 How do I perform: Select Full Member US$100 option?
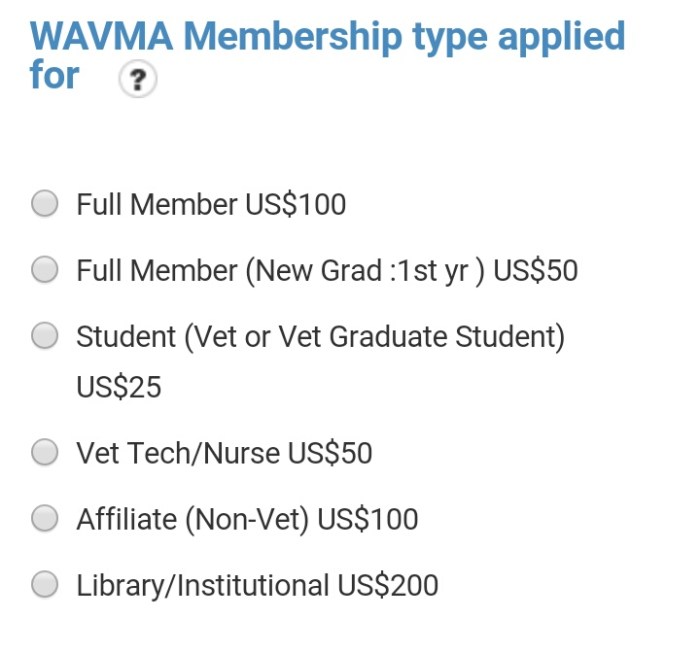[x=45, y=205]
